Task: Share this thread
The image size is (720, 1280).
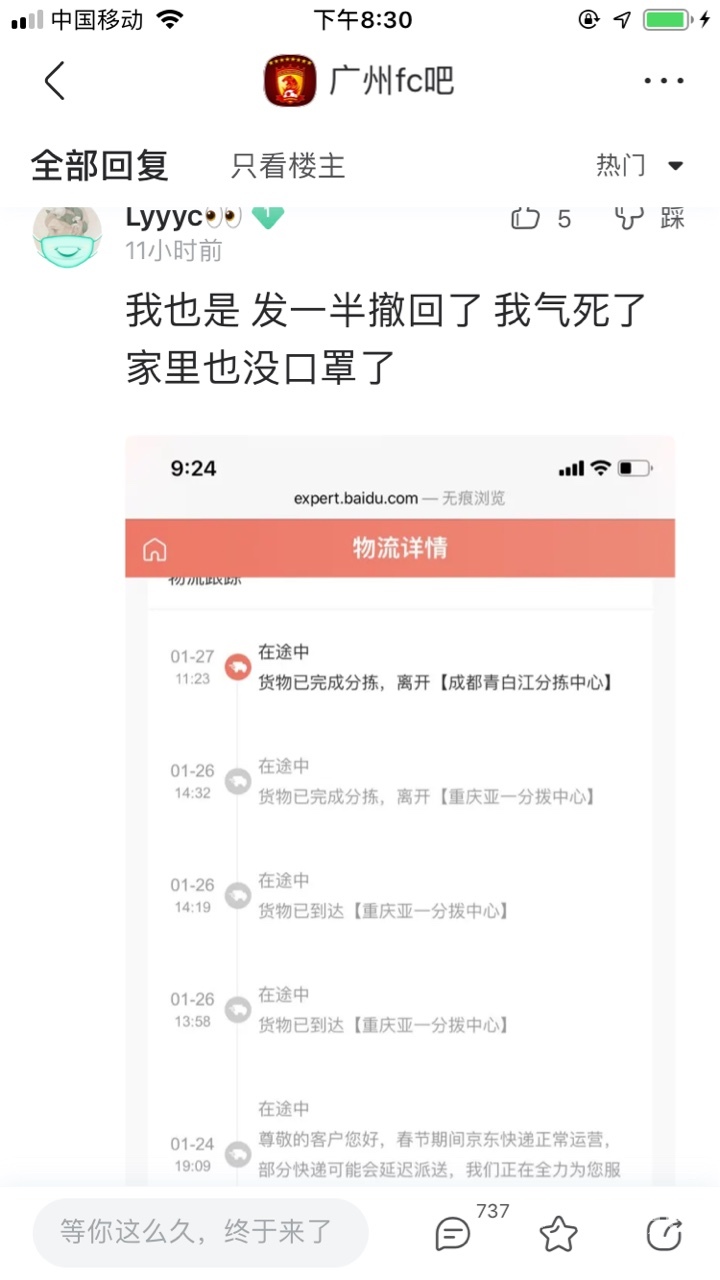Action: click(664, 1233)
